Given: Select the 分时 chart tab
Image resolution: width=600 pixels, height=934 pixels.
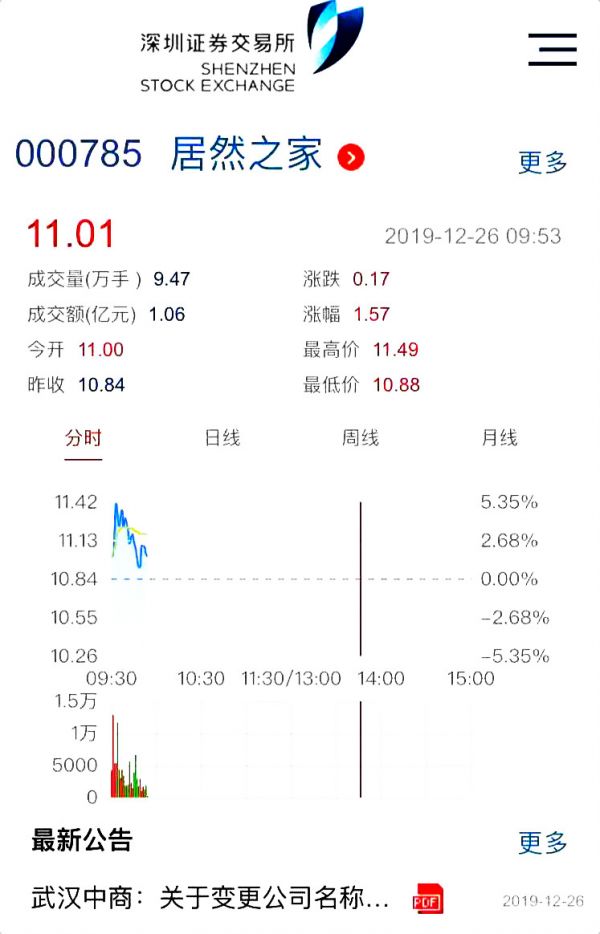Looking at the screenshot, I should coord(83,438).
